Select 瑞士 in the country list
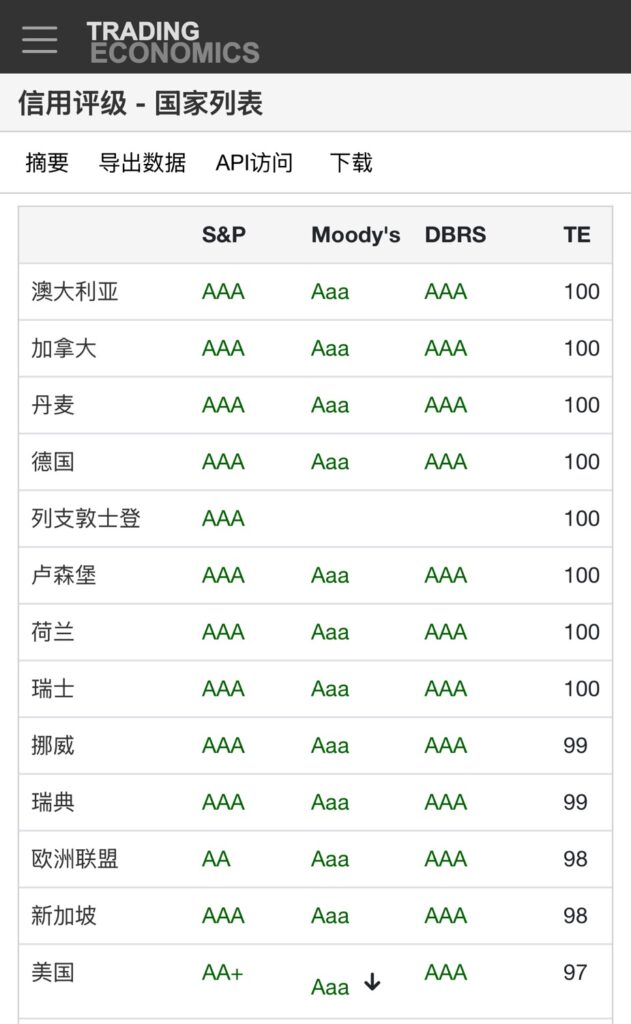631x1024 pixels. pyautogui.click(x=53, y=689)
